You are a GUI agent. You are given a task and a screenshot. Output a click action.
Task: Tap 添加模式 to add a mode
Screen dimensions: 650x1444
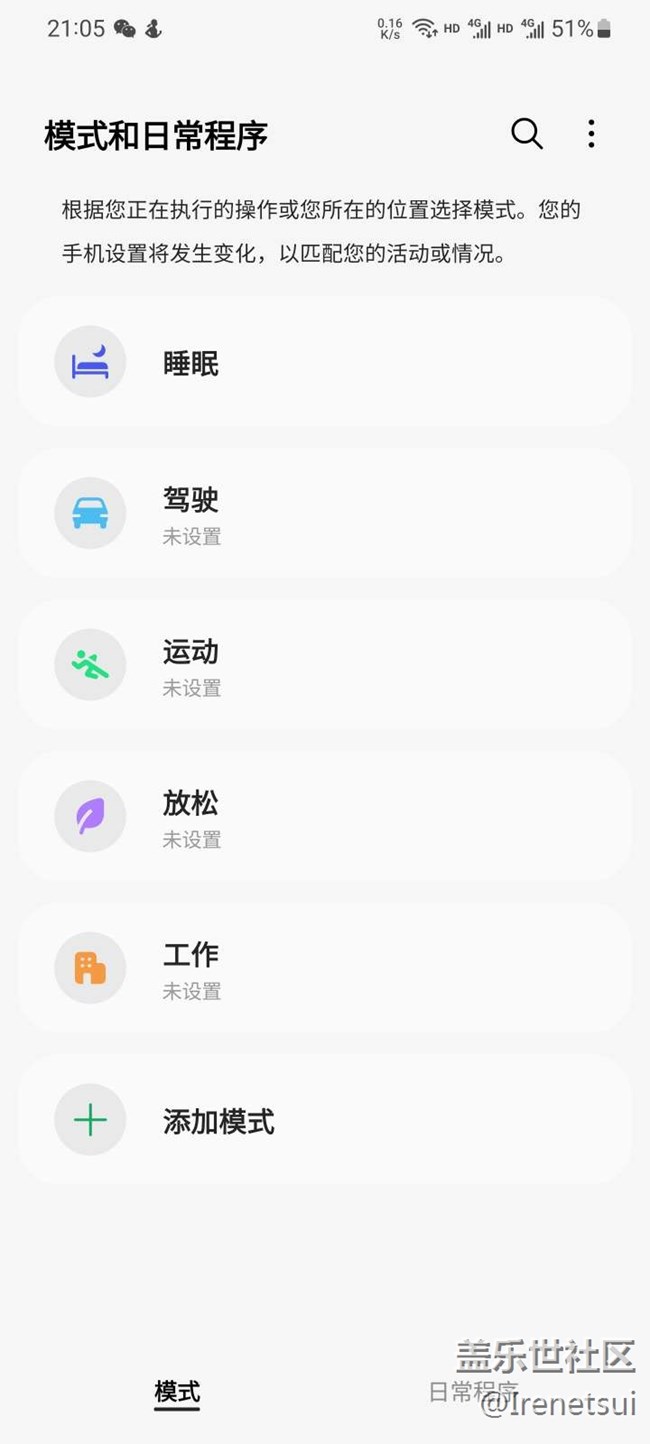point(324,1120)
